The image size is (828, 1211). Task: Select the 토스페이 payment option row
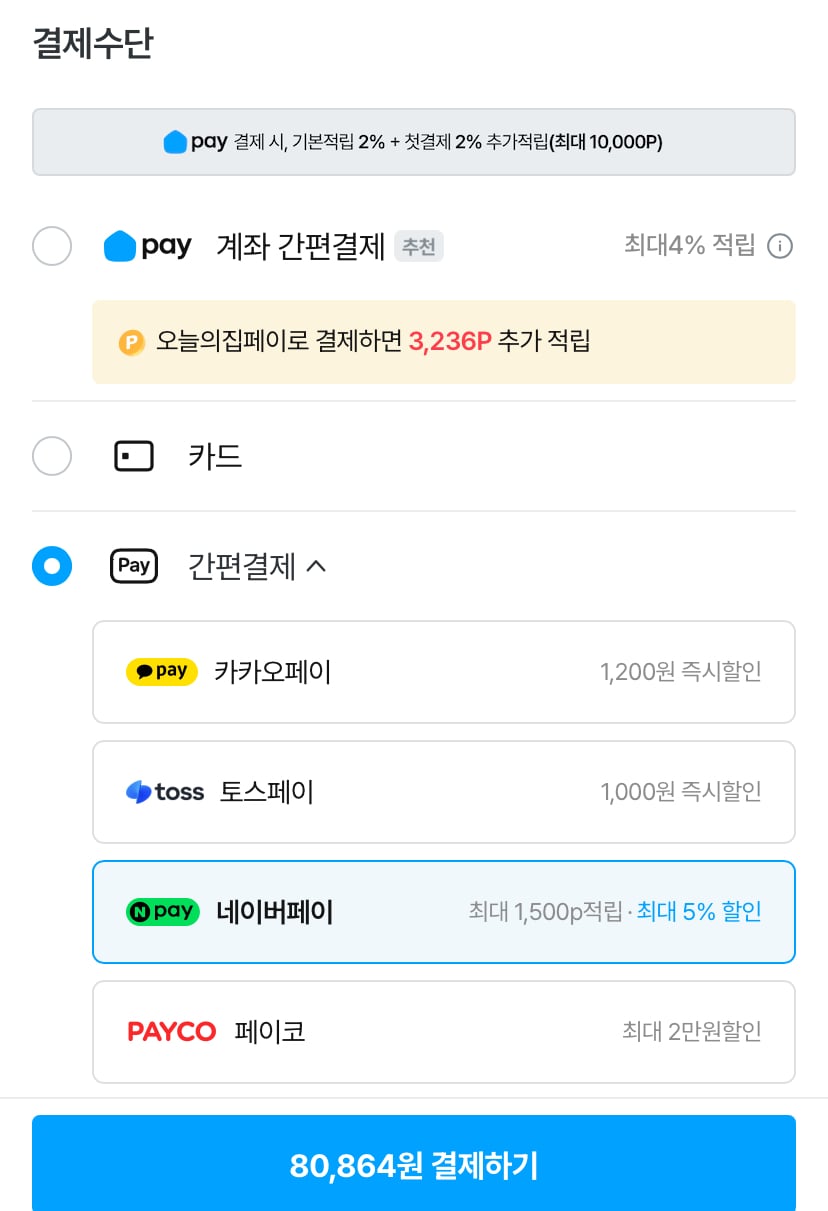click(443, 792)
